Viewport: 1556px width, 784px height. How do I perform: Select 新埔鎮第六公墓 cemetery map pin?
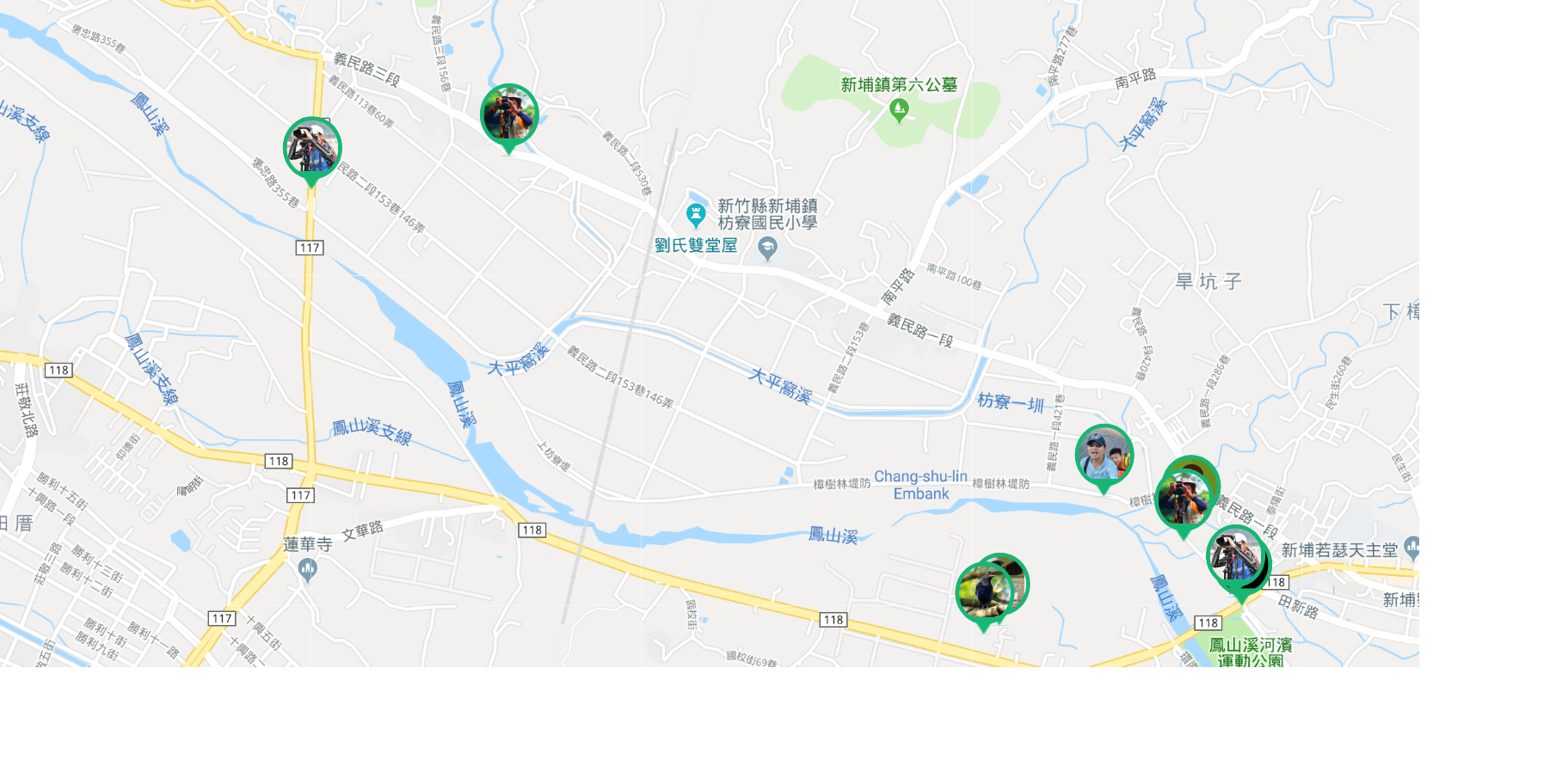[899, 109]
